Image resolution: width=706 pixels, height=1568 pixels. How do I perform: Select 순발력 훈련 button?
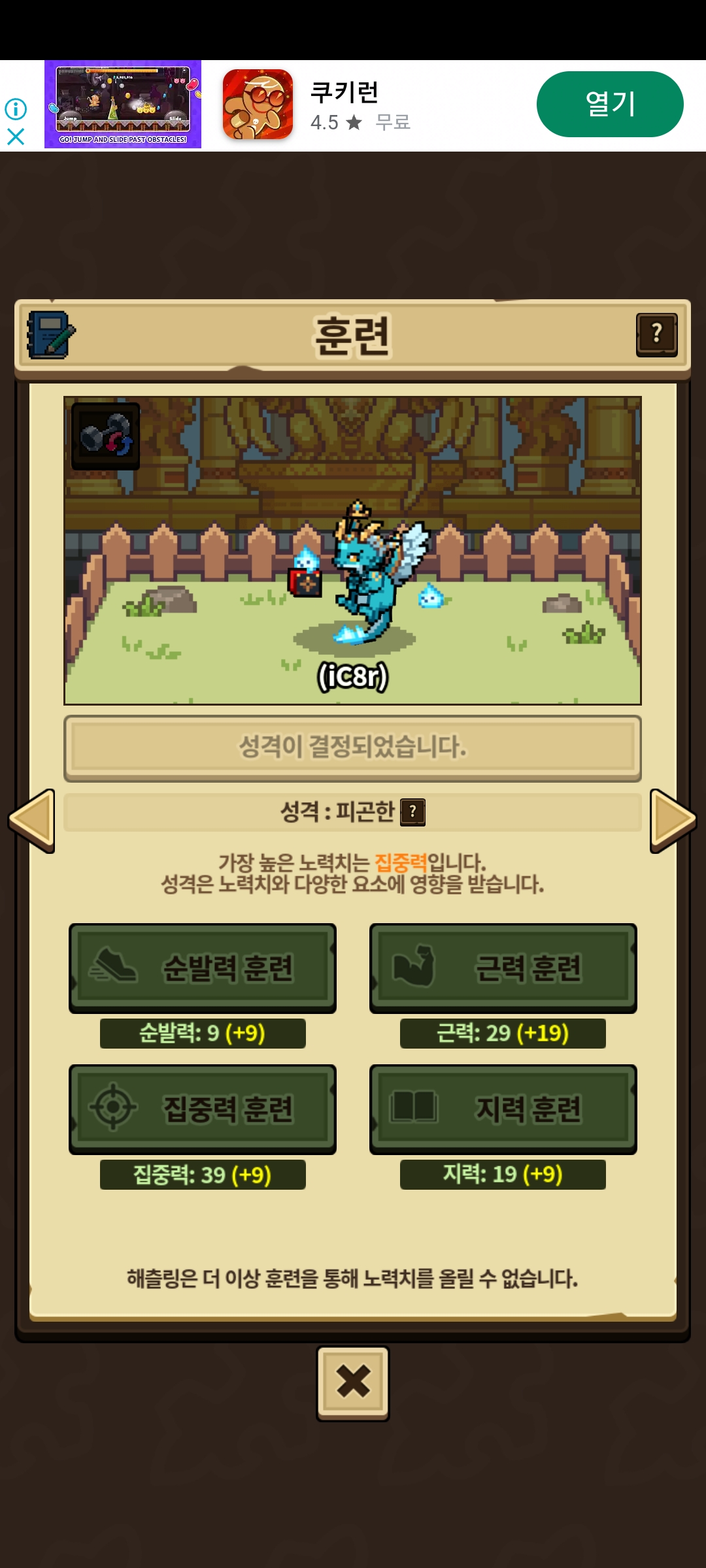pos(203,968)
